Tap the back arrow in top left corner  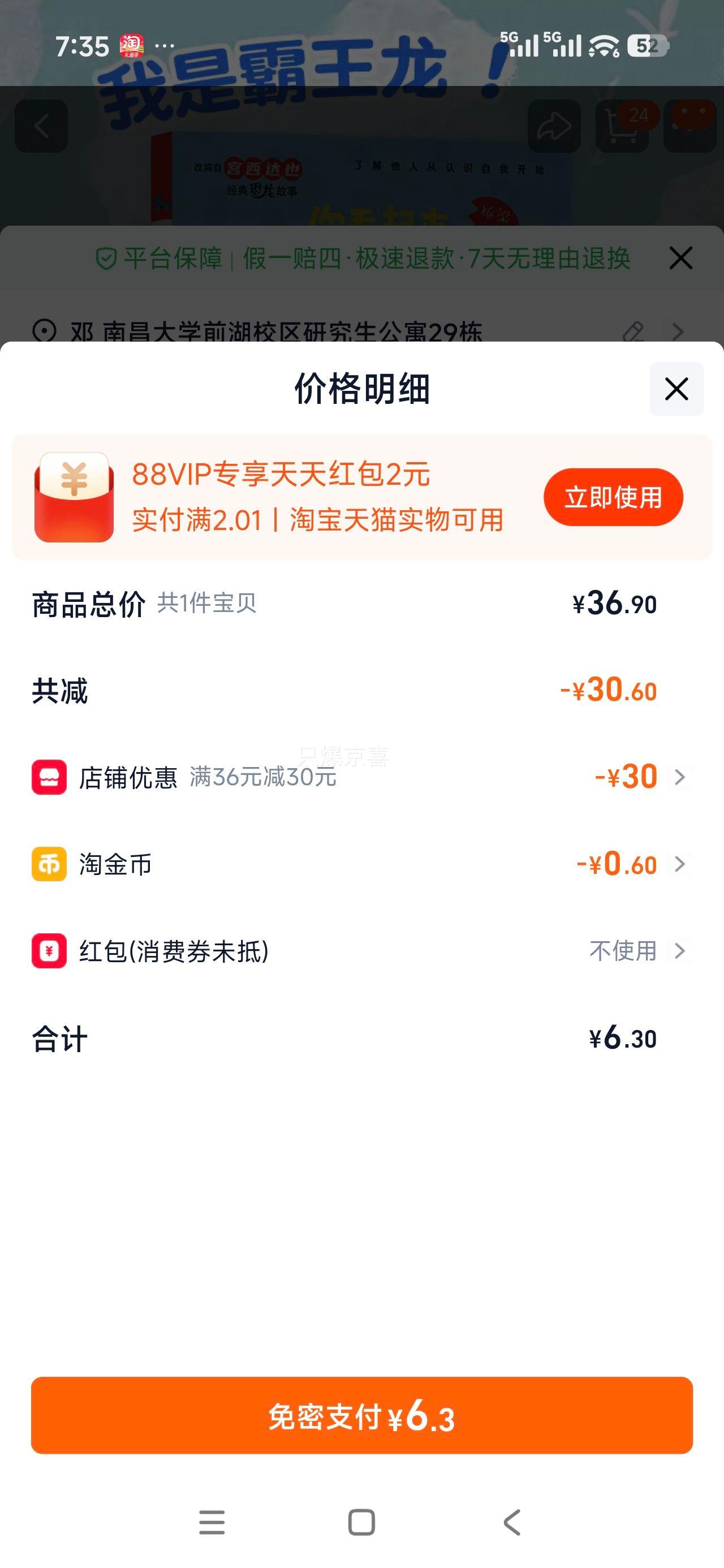tap(41, 126)
